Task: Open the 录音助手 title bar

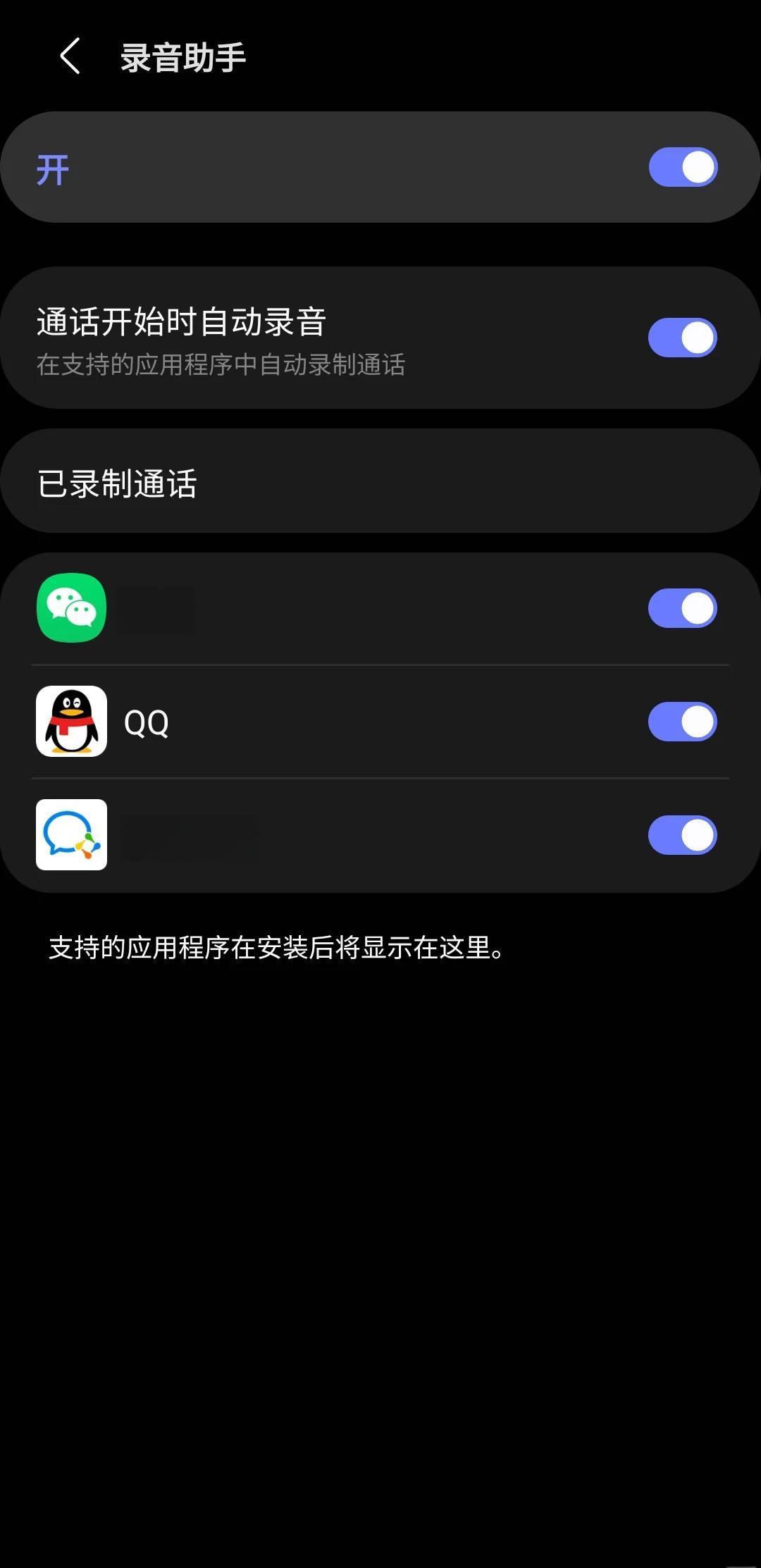Action: 182,57
